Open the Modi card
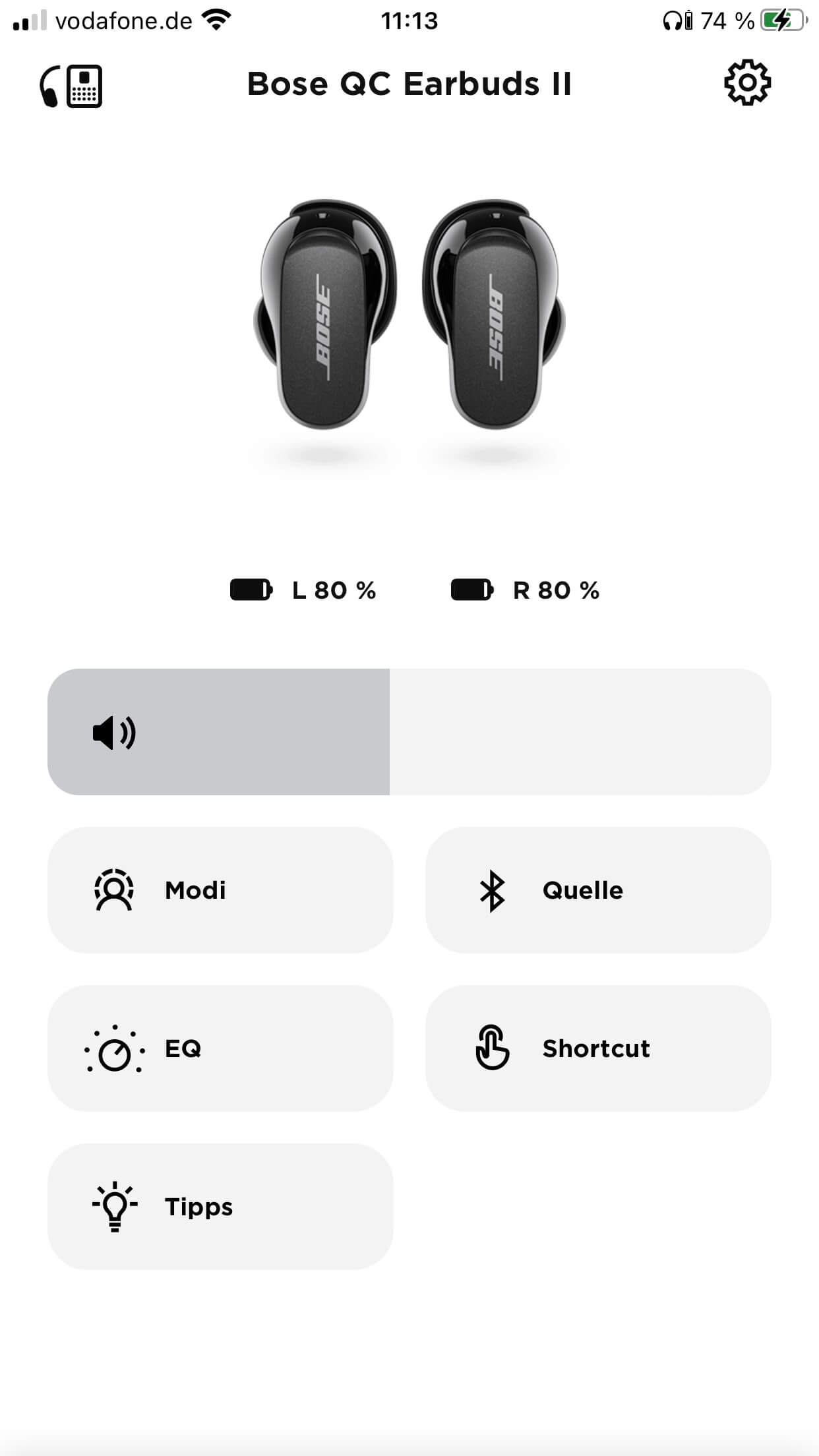819x1456 pixels. (220, 890)
